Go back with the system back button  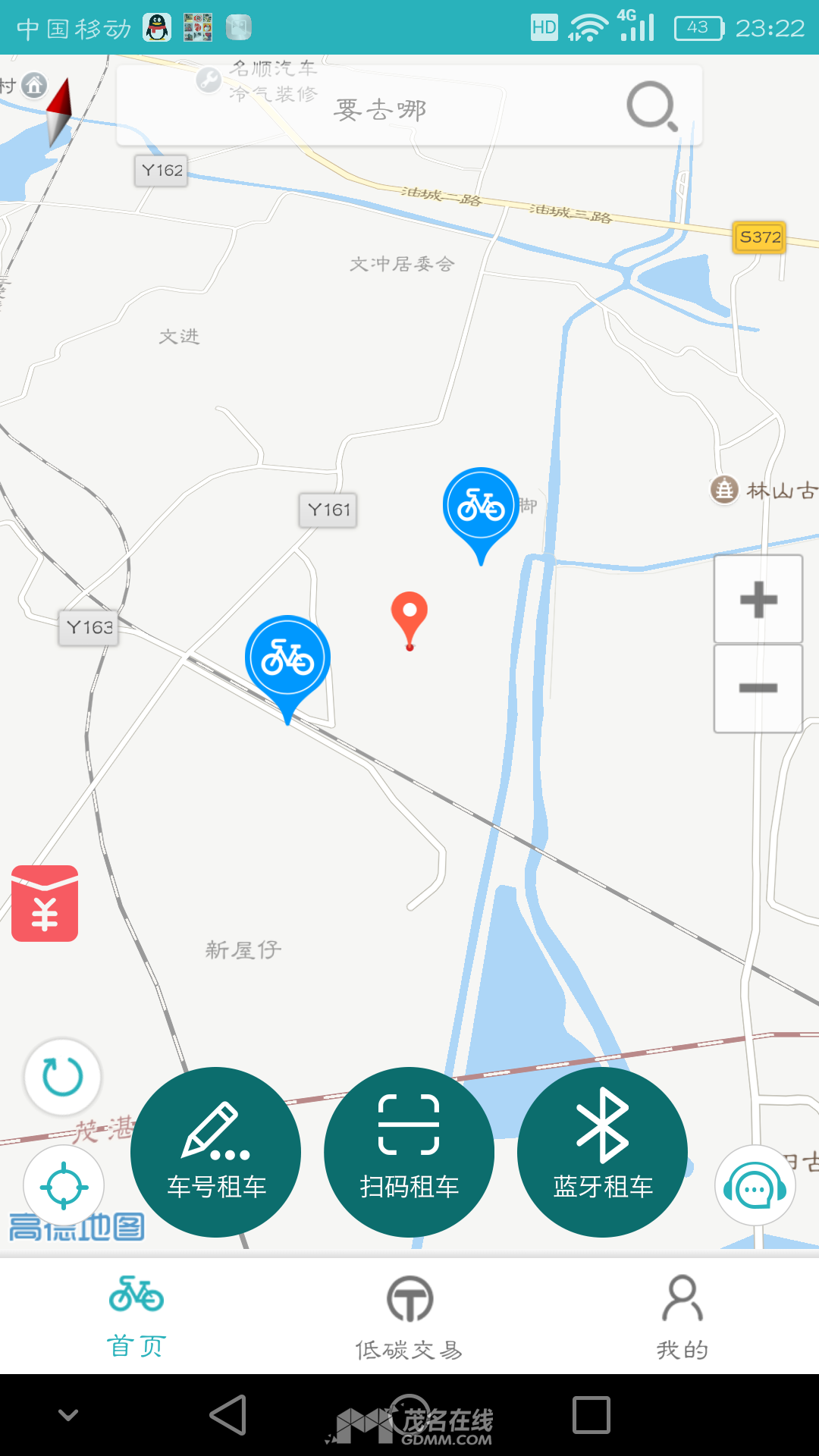228,1415
